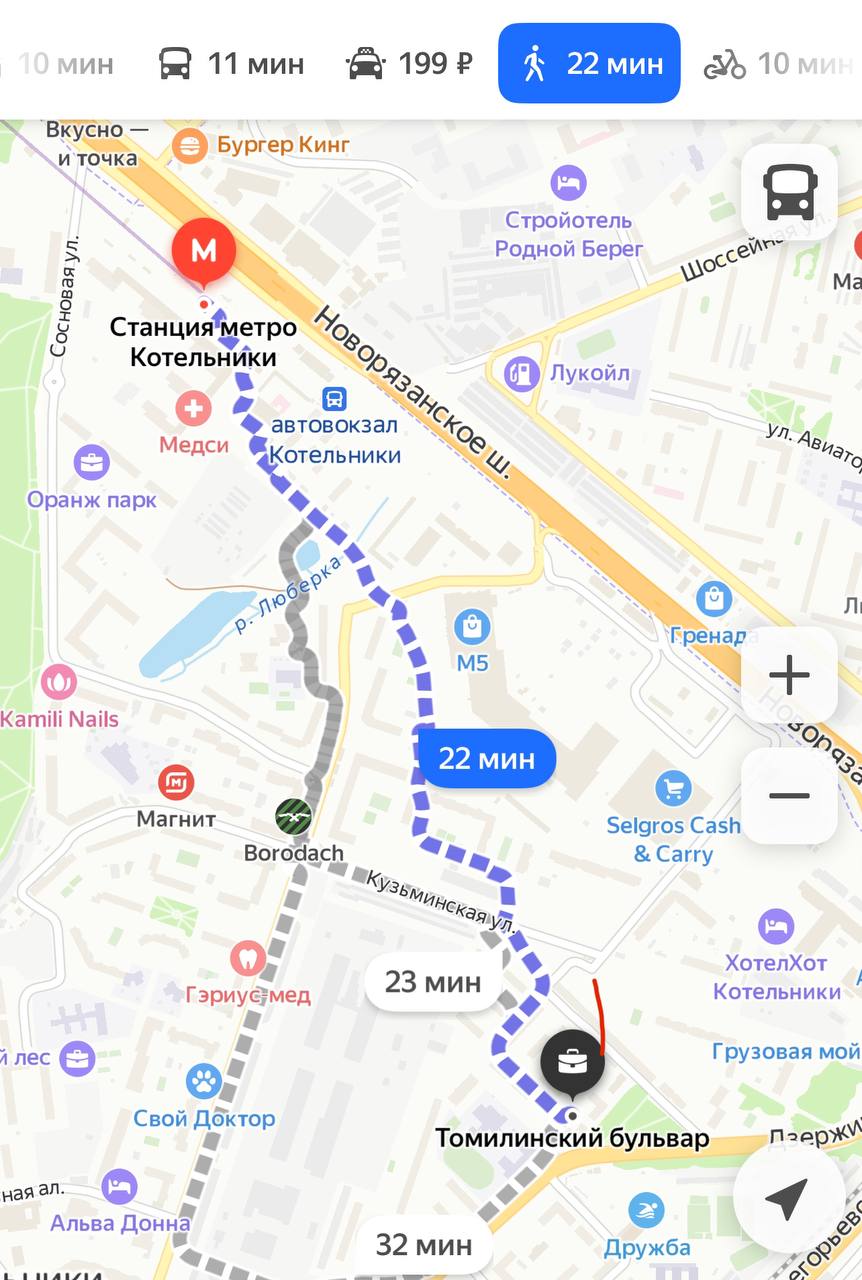Switch to the bus route, 11 мин
This screenshot has width=862, height=1280.
click(231, 64)
